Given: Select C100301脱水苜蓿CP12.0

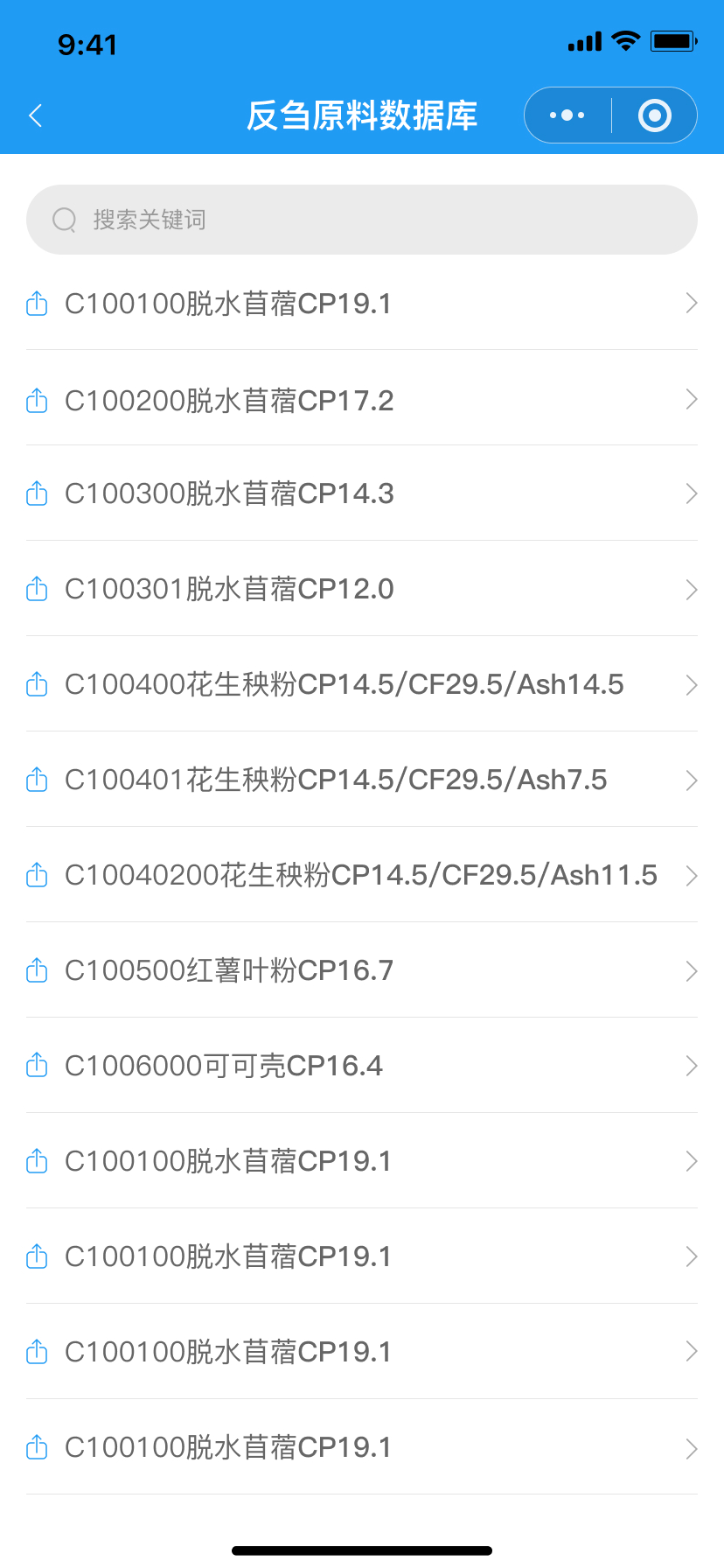Looking at the screenshot, I should (362, 589).
